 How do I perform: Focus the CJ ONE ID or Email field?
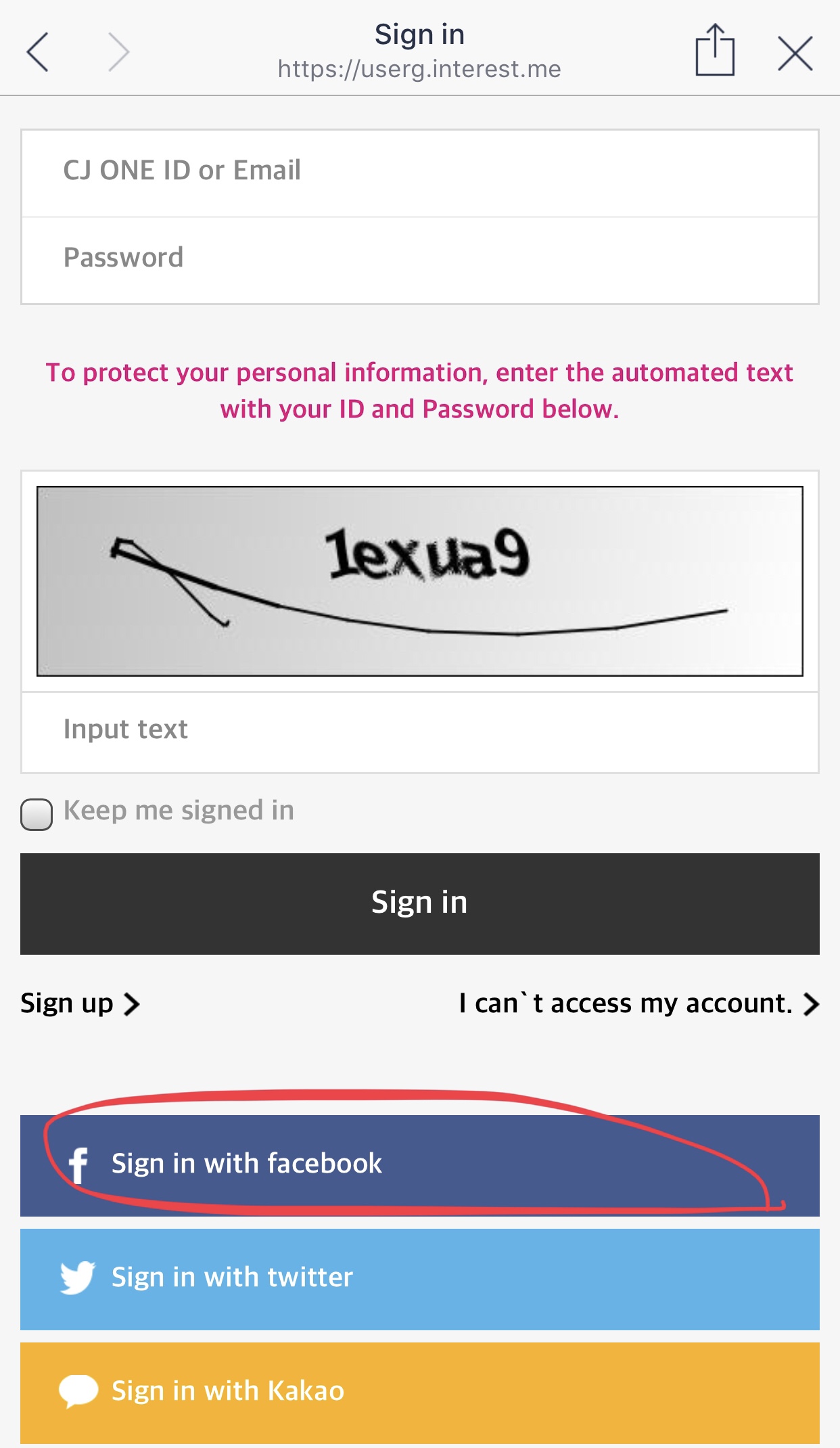(x=420, y=173)
